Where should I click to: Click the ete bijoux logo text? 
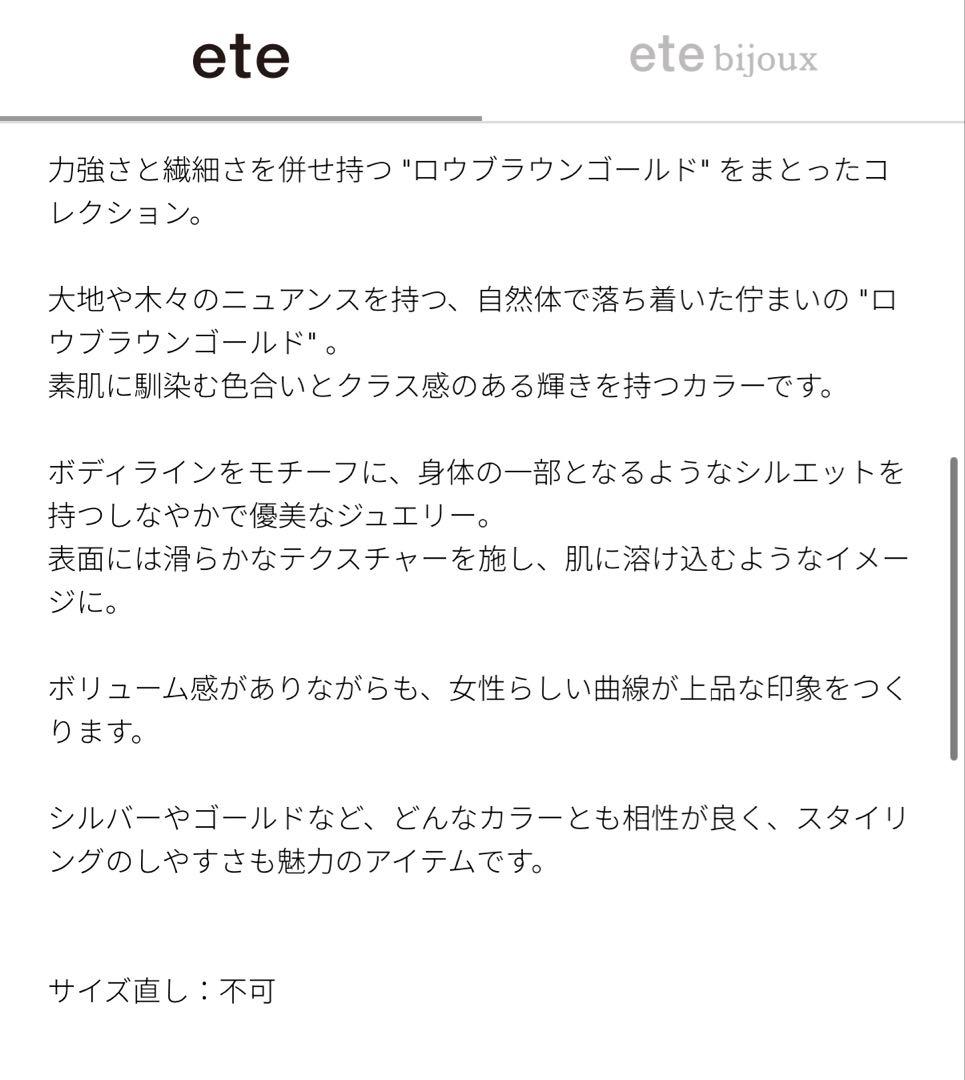[722, 58]
